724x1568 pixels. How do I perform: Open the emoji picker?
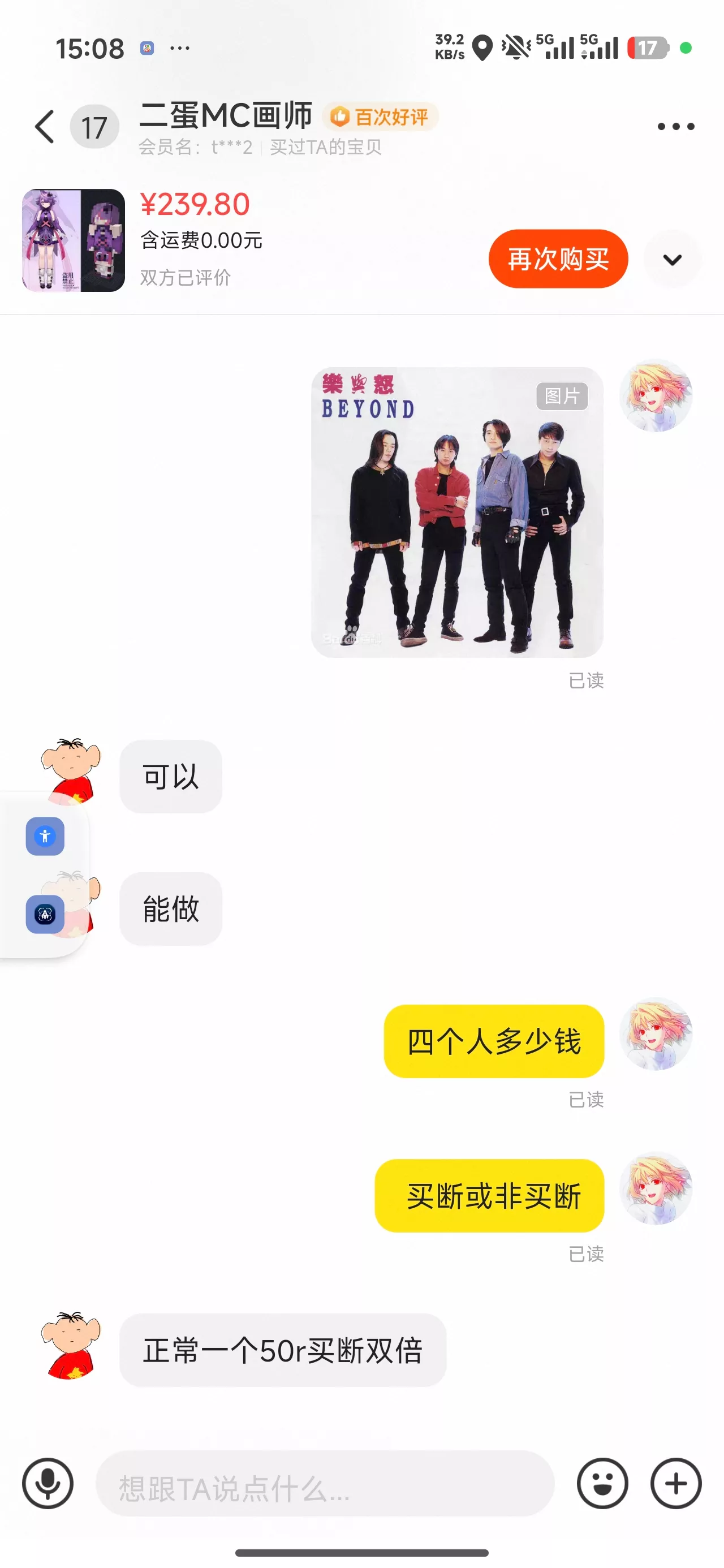tap(602, 1483)
